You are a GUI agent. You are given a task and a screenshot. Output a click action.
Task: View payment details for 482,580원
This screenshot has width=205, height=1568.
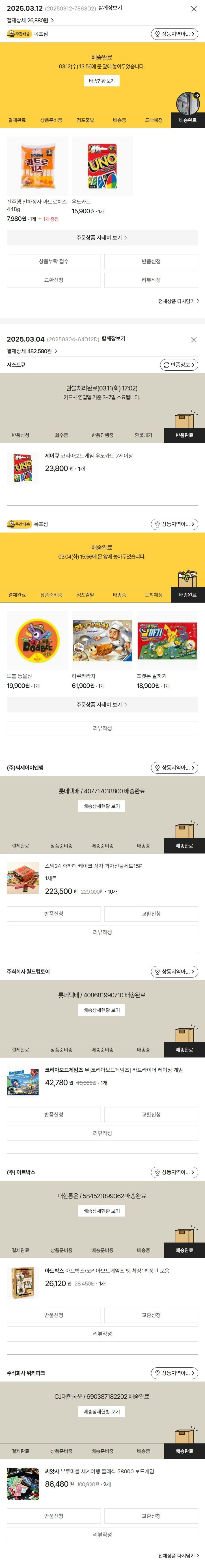[x=32, y=351]
